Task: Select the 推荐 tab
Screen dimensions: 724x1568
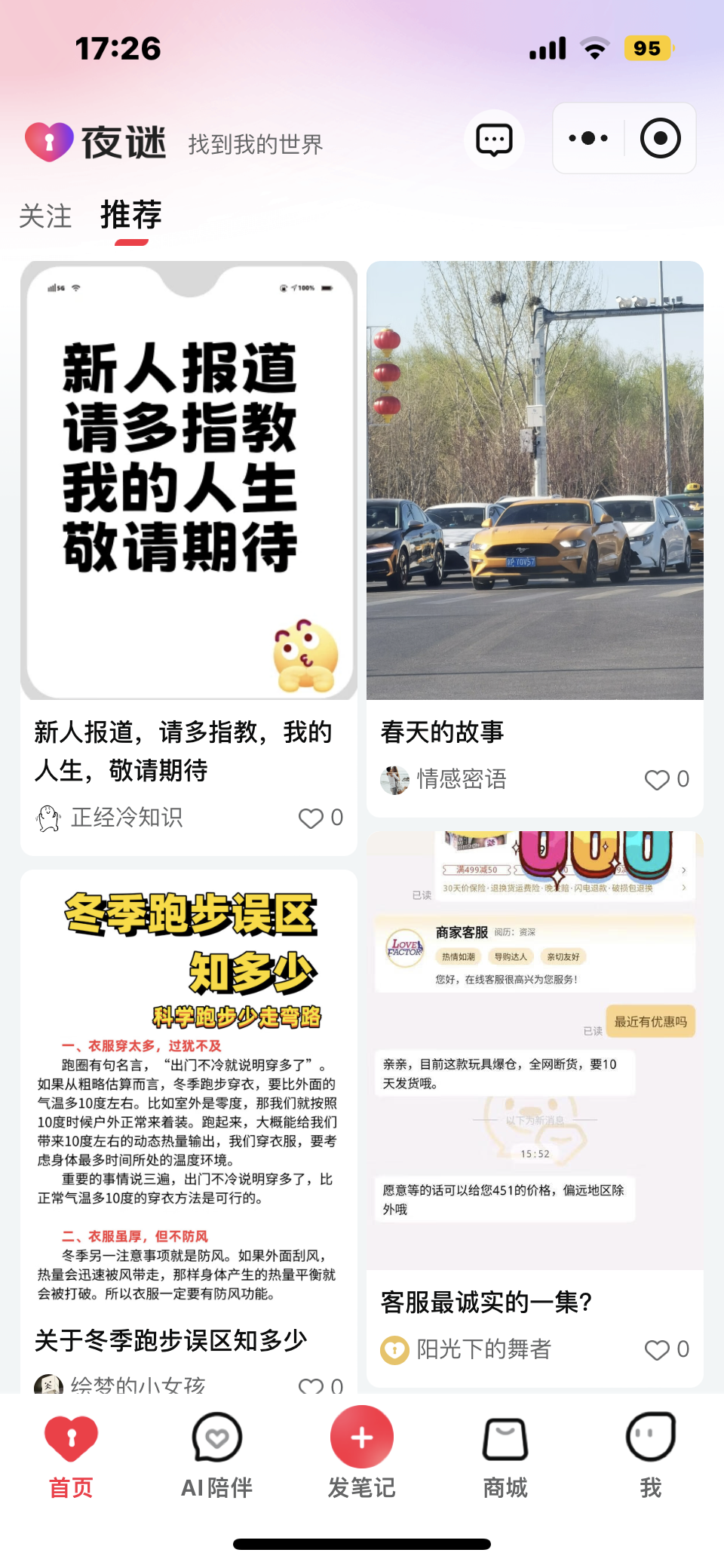Action: click(131, 215)
